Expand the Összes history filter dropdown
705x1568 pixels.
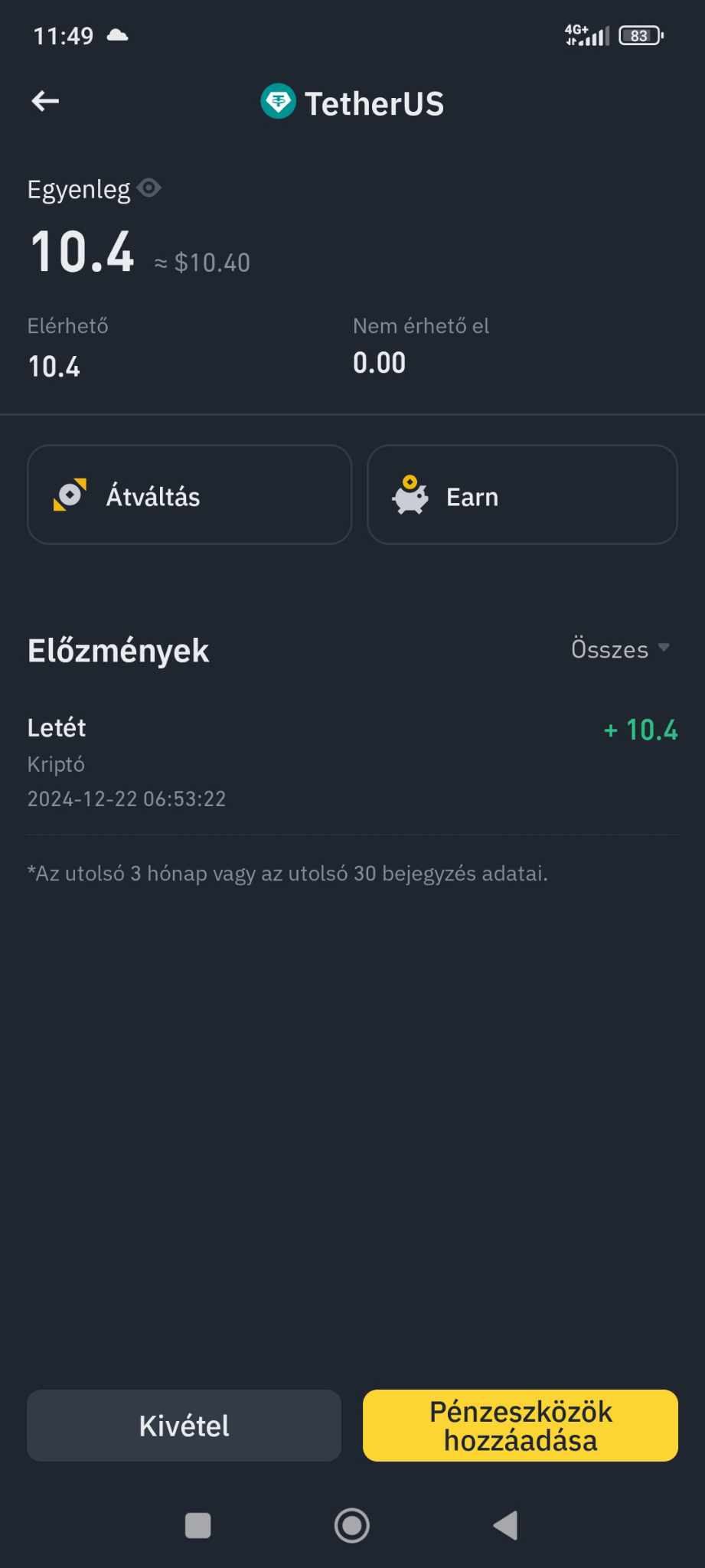(x=620, y=649)
